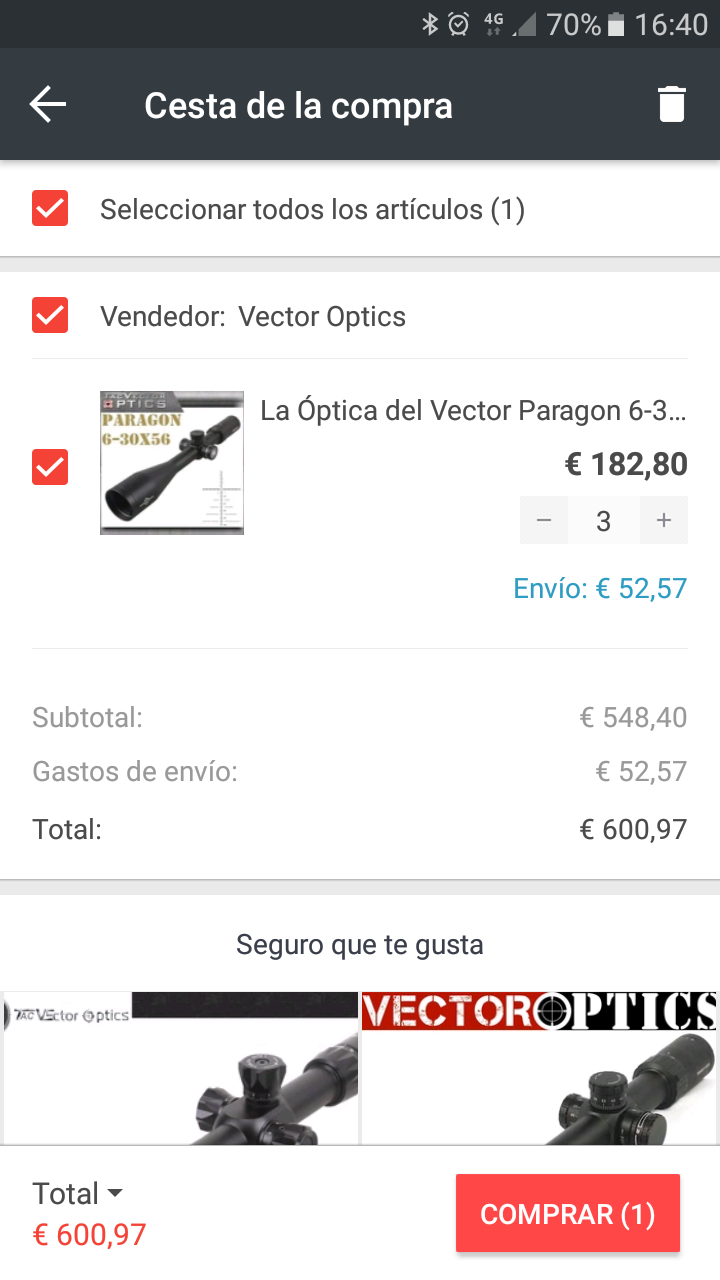
Task: Increase quantity with the plus button
Action: (663, 520)
